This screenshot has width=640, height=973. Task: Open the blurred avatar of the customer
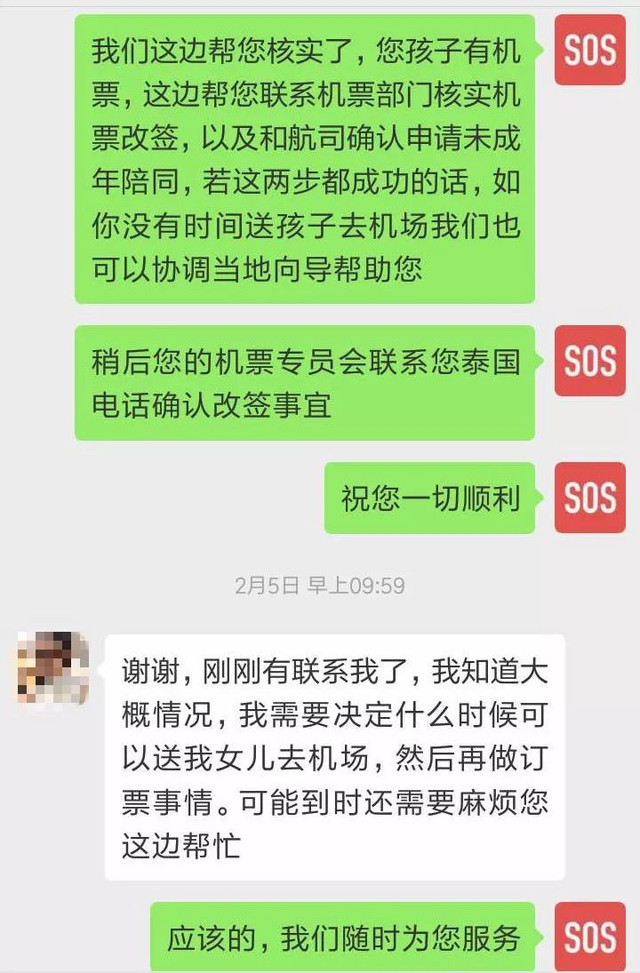click(x=52, y=668)
